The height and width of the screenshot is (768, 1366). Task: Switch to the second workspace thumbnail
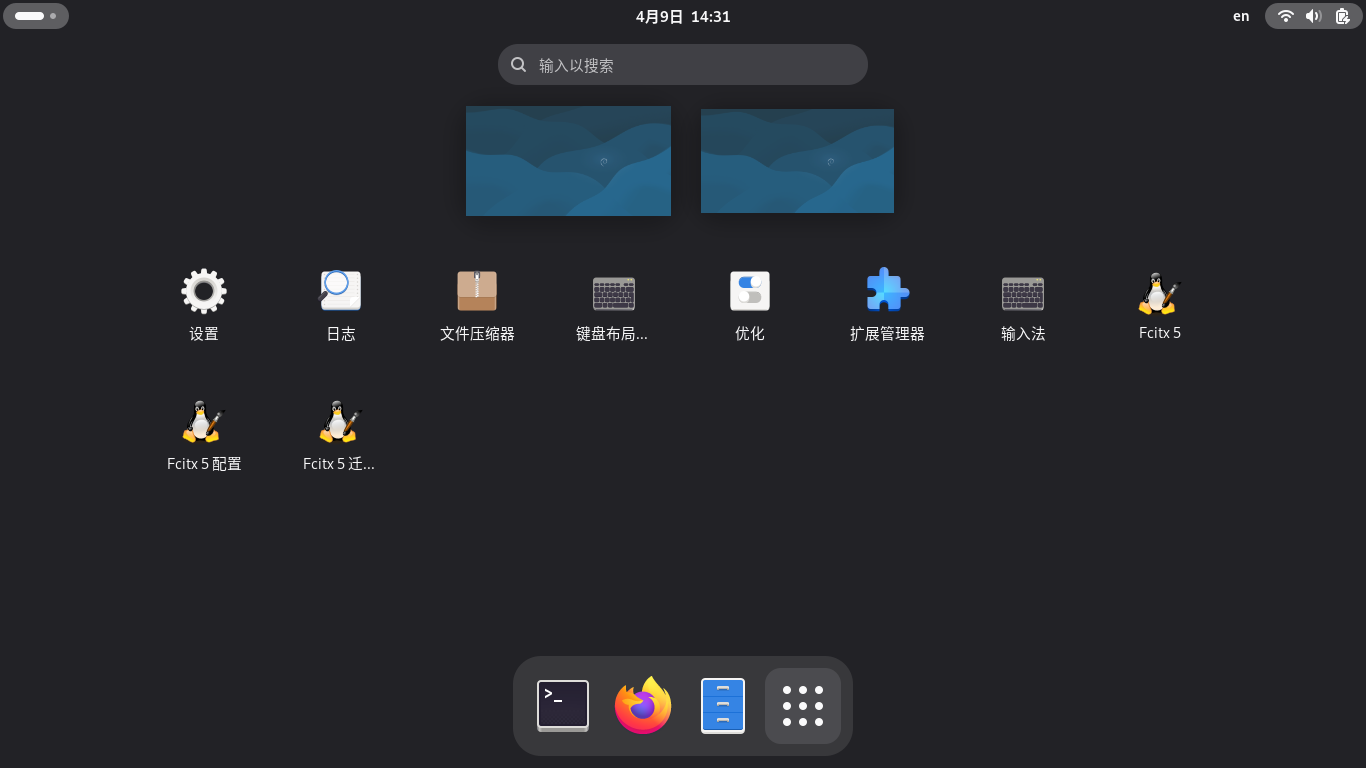(x=797, y=161)
